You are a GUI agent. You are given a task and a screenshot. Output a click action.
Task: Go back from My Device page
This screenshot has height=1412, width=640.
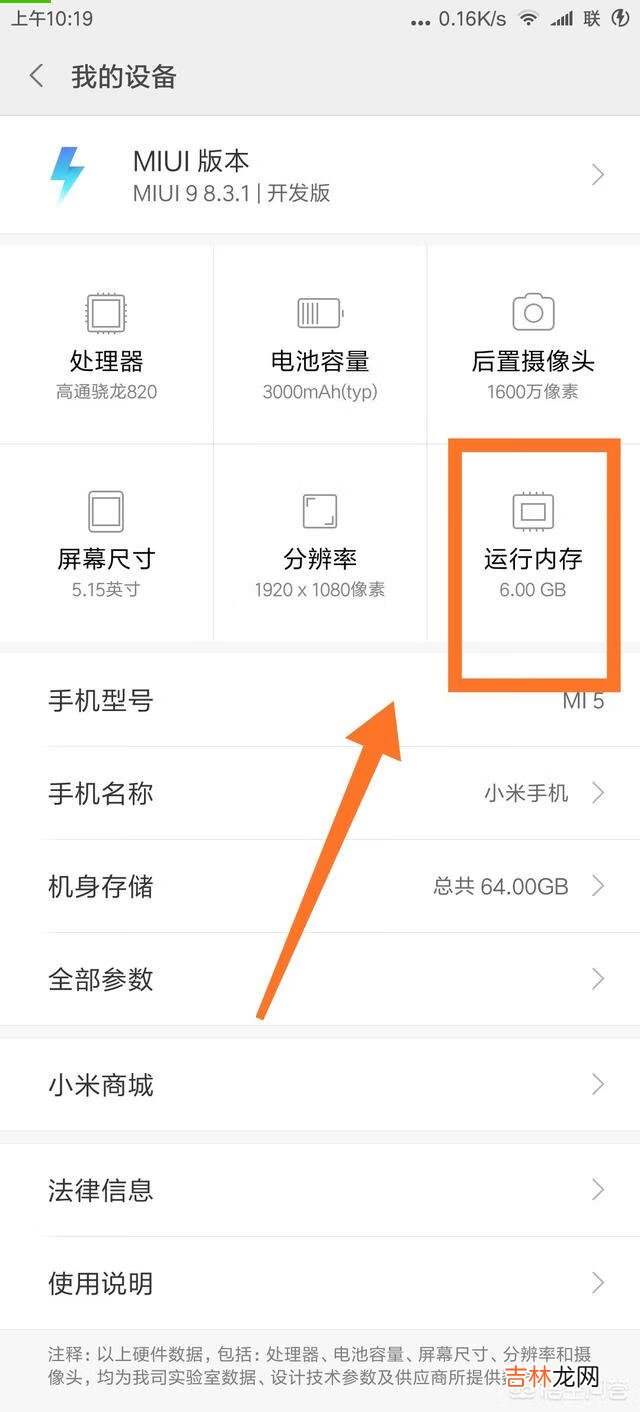click(x=37, y=76)
